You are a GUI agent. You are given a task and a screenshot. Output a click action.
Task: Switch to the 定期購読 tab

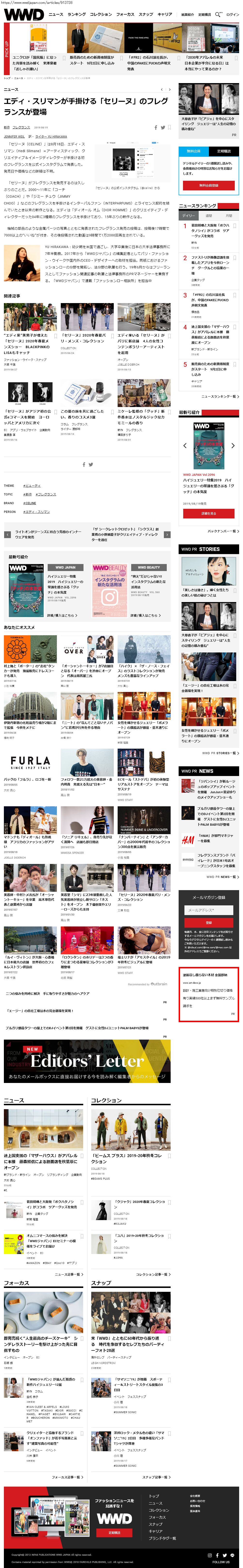click(224, 151)
